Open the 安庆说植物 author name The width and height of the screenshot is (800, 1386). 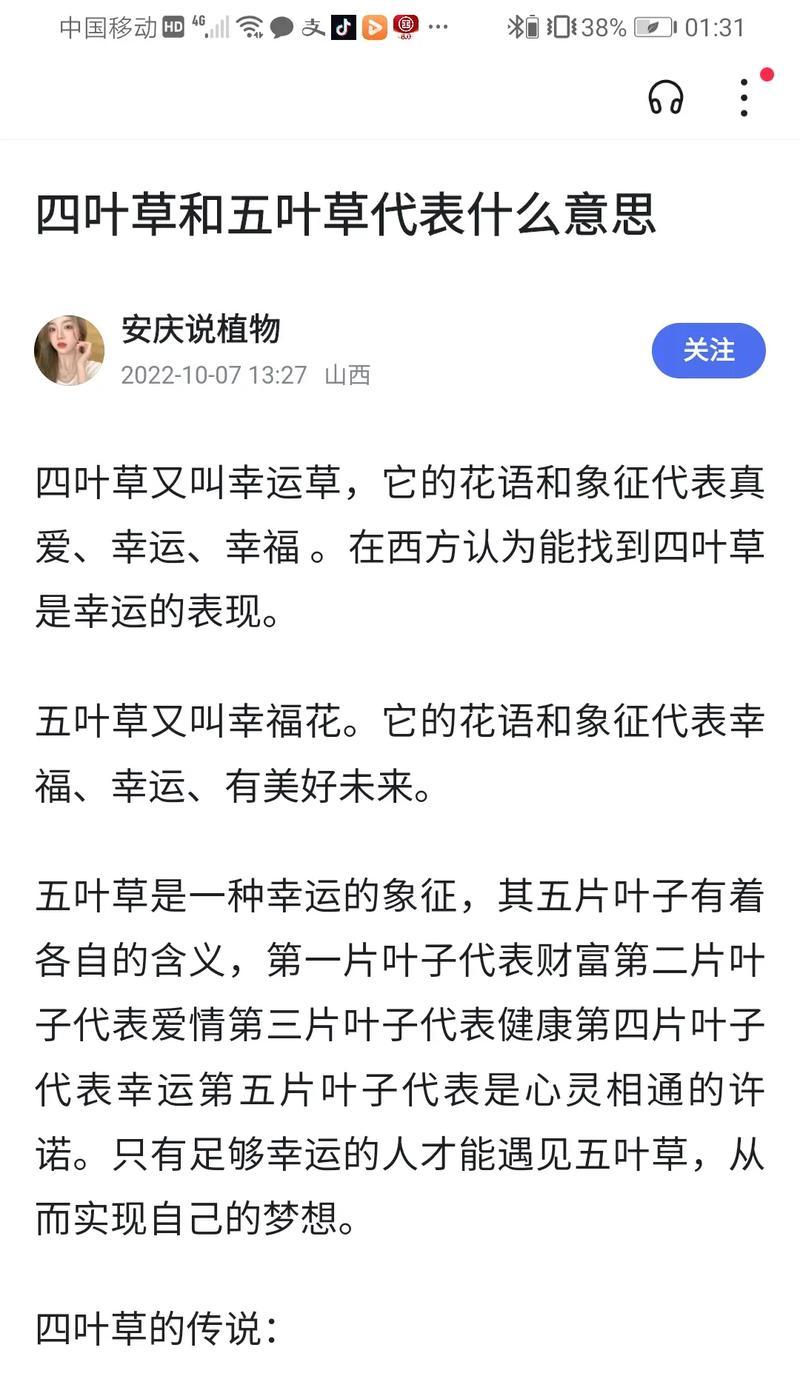pyautogui.click(x=200, y=329)
